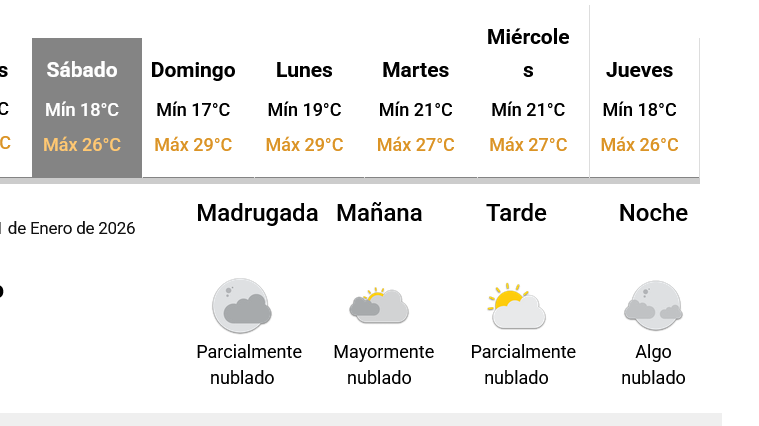Open the Lunes forecast tab
Image resolution: width=759 pixels, height=426 pixels.
[x=304, y=106]
